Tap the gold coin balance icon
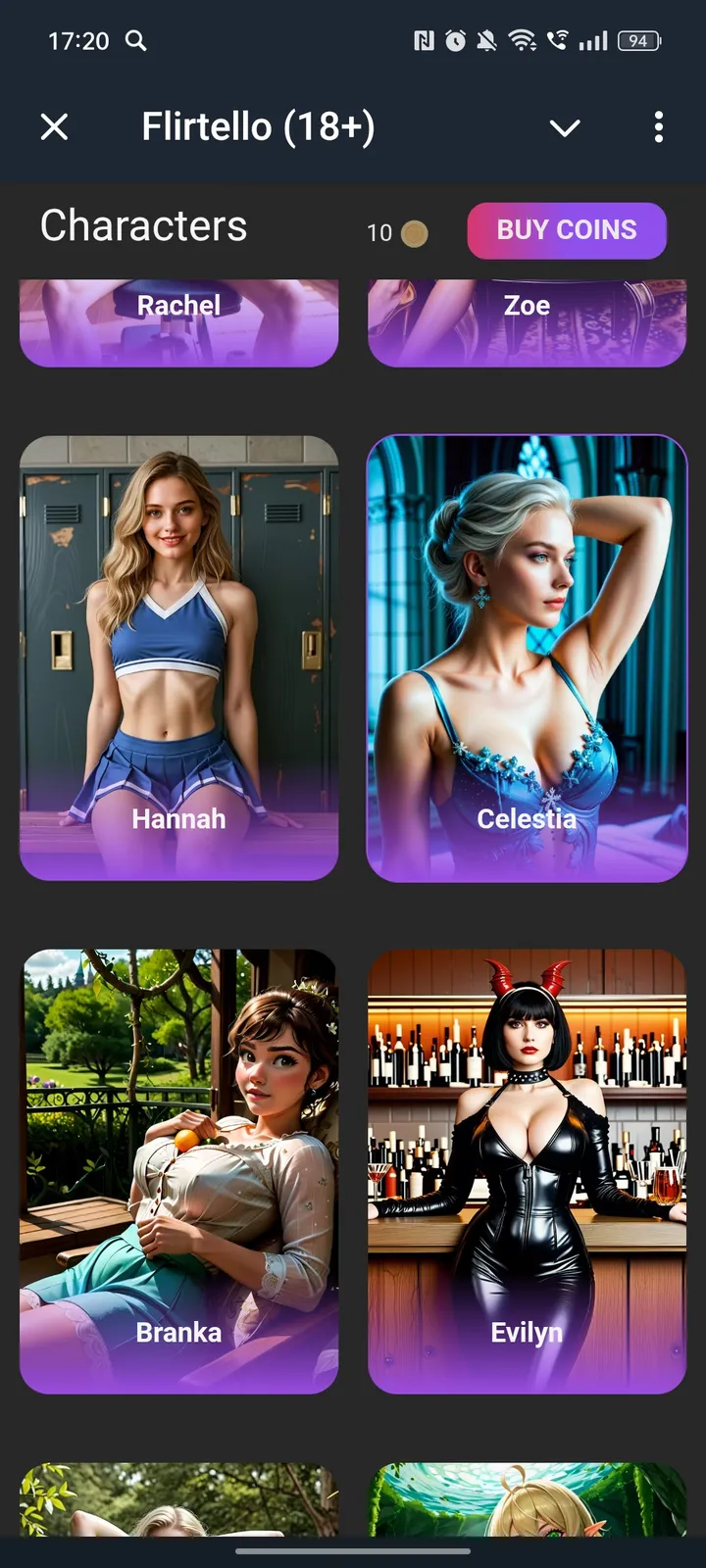The image size is (706, 1568). 415,232
